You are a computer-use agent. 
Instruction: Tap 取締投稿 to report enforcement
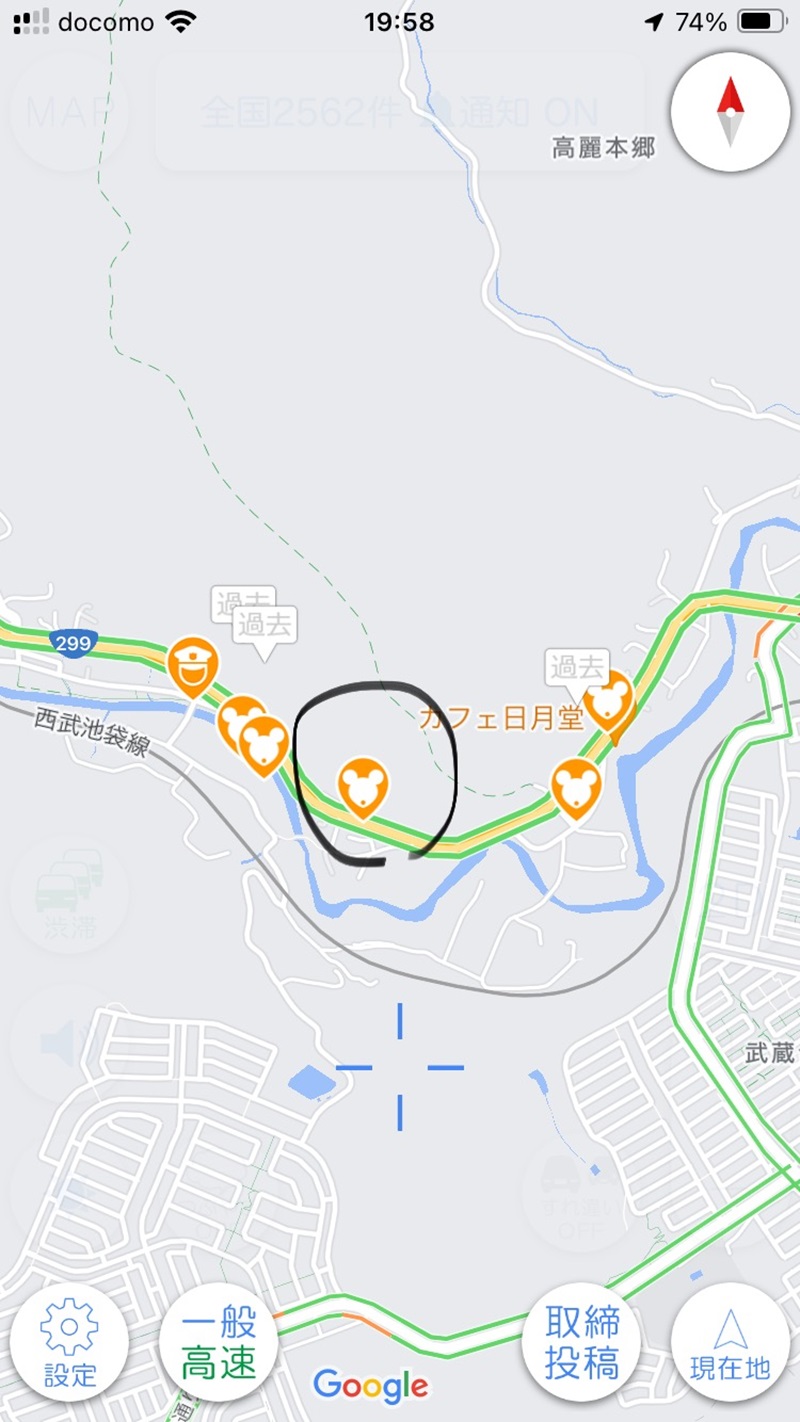pos(581,1341)
